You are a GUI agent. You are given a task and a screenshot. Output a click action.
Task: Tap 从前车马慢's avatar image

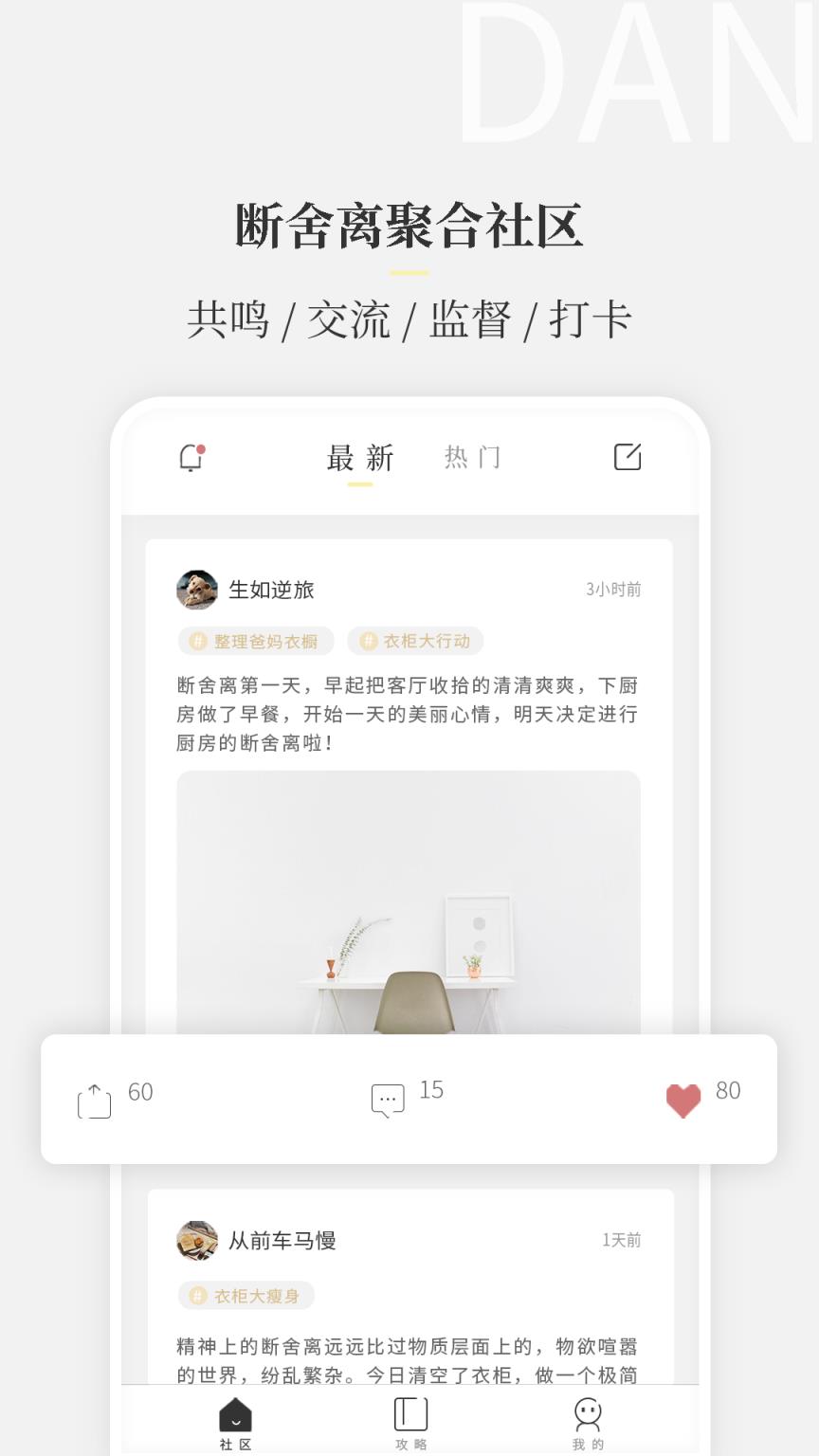[x=194, y=1240]
